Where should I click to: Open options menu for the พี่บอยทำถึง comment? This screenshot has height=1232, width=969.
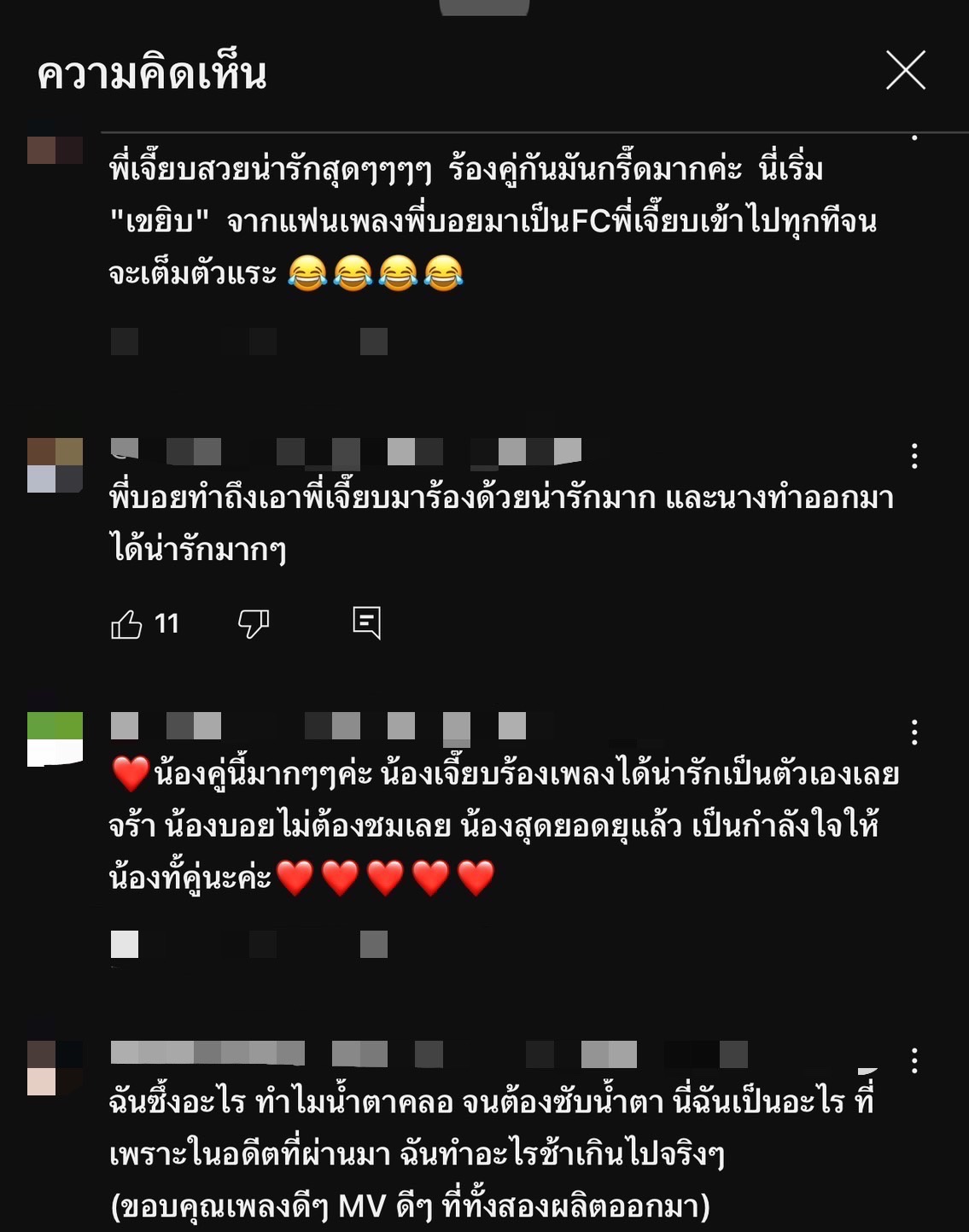tap(914, 456)
